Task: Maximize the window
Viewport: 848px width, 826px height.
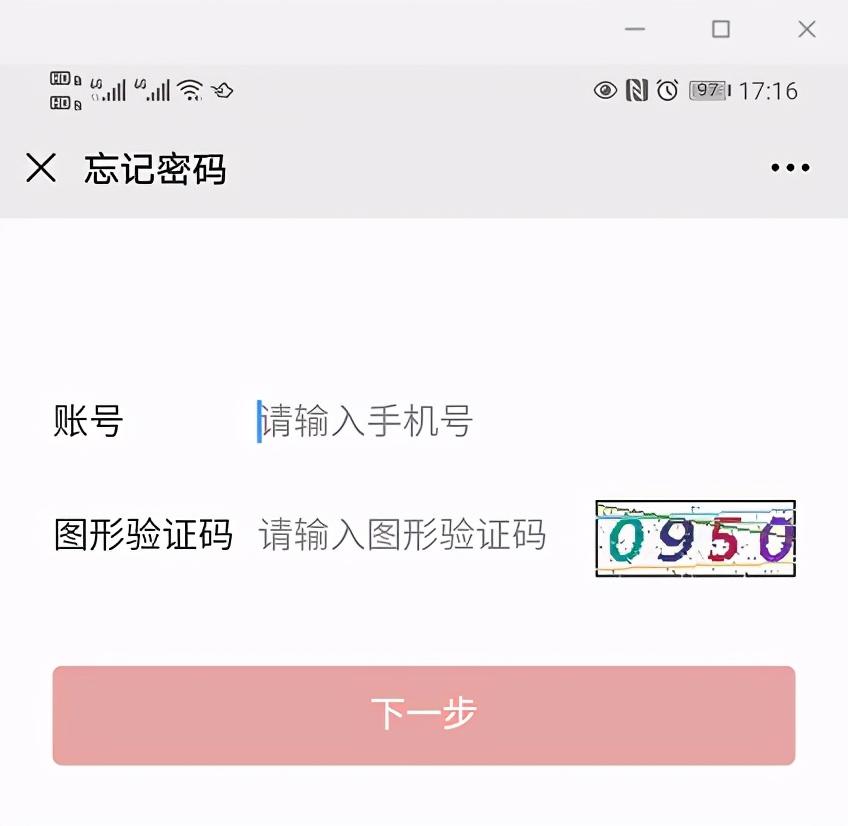Action: pyautogui.click(x=721, y=30)
